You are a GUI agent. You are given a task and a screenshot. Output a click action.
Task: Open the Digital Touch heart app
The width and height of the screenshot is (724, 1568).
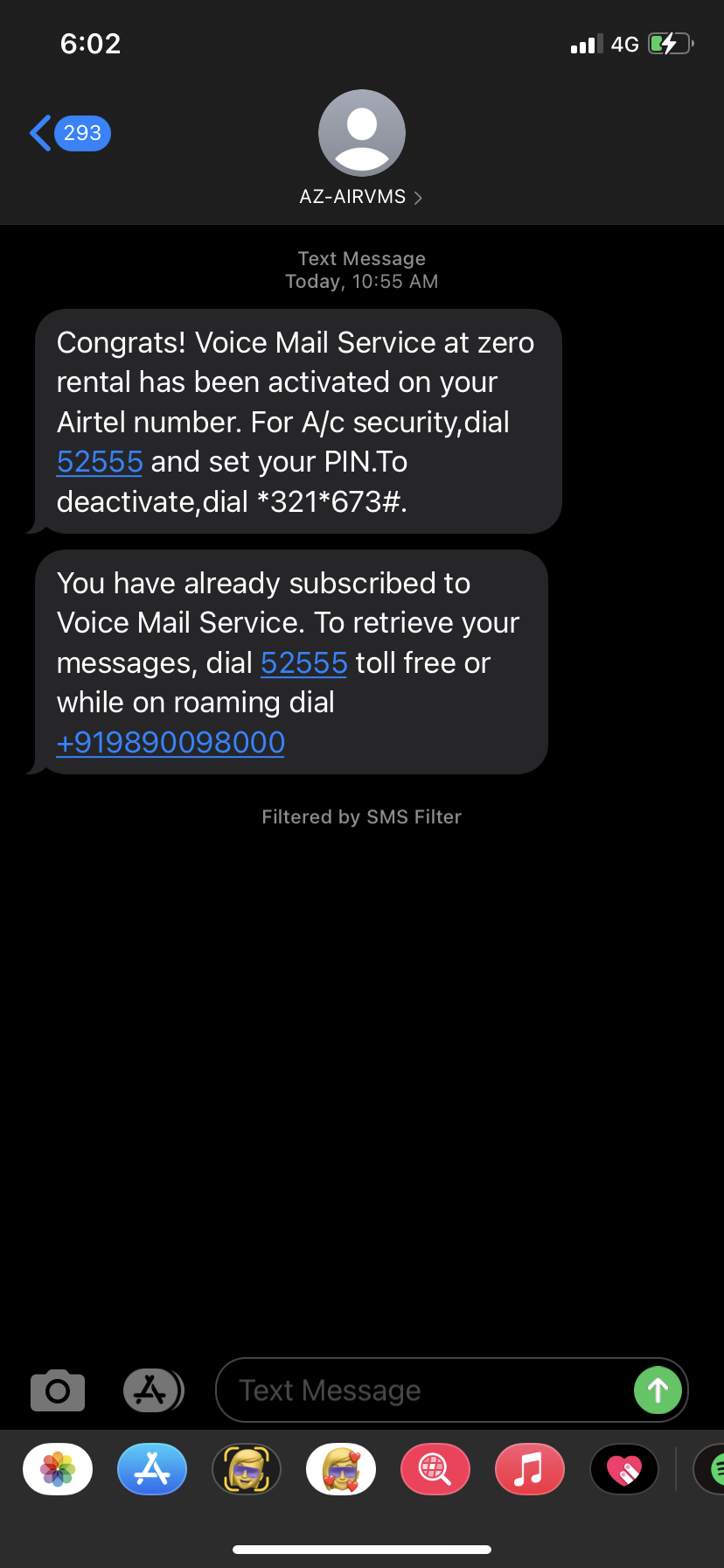click(623, 1469)
